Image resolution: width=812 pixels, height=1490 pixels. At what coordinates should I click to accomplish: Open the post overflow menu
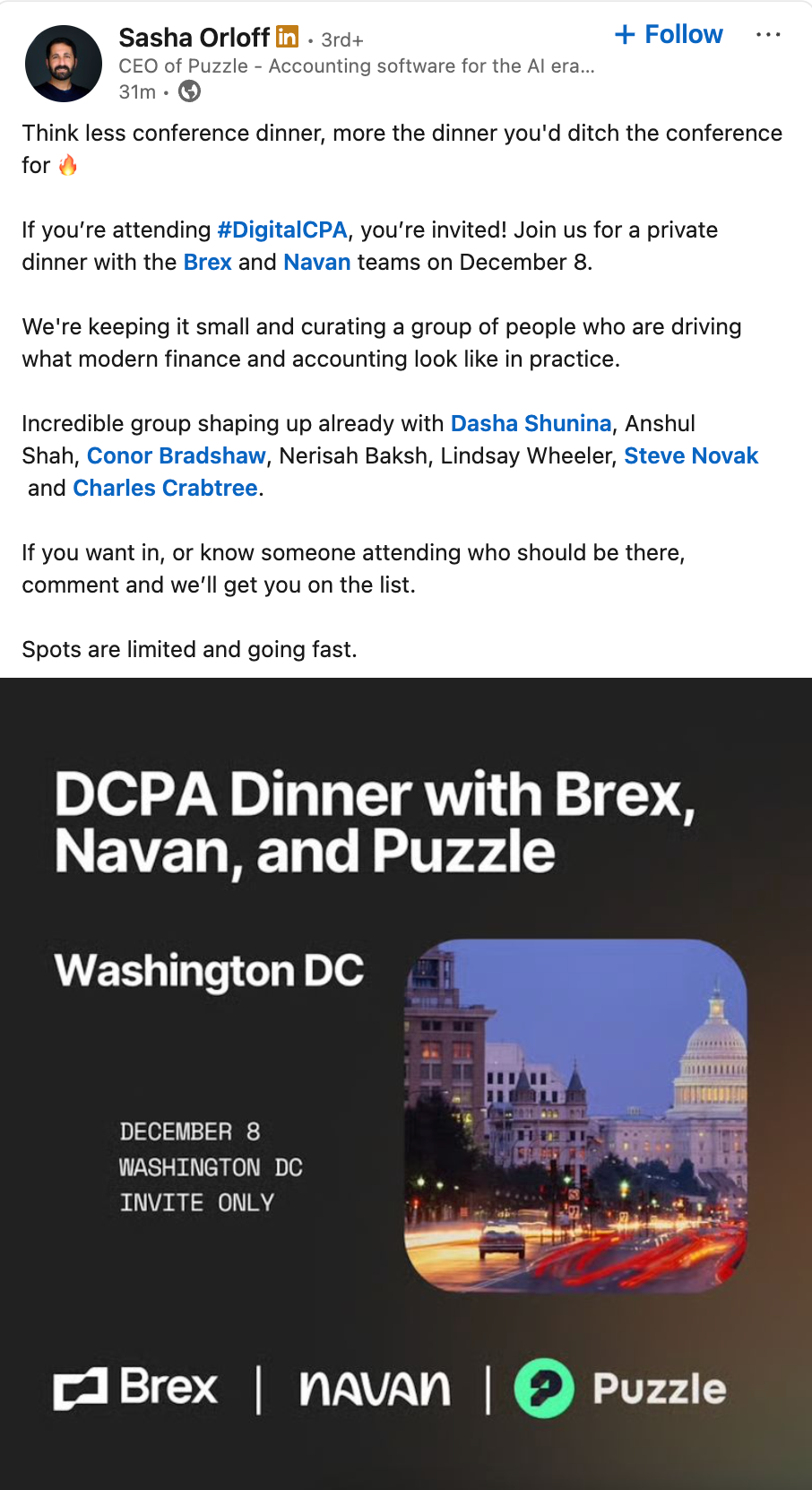[x=768, y=35]
